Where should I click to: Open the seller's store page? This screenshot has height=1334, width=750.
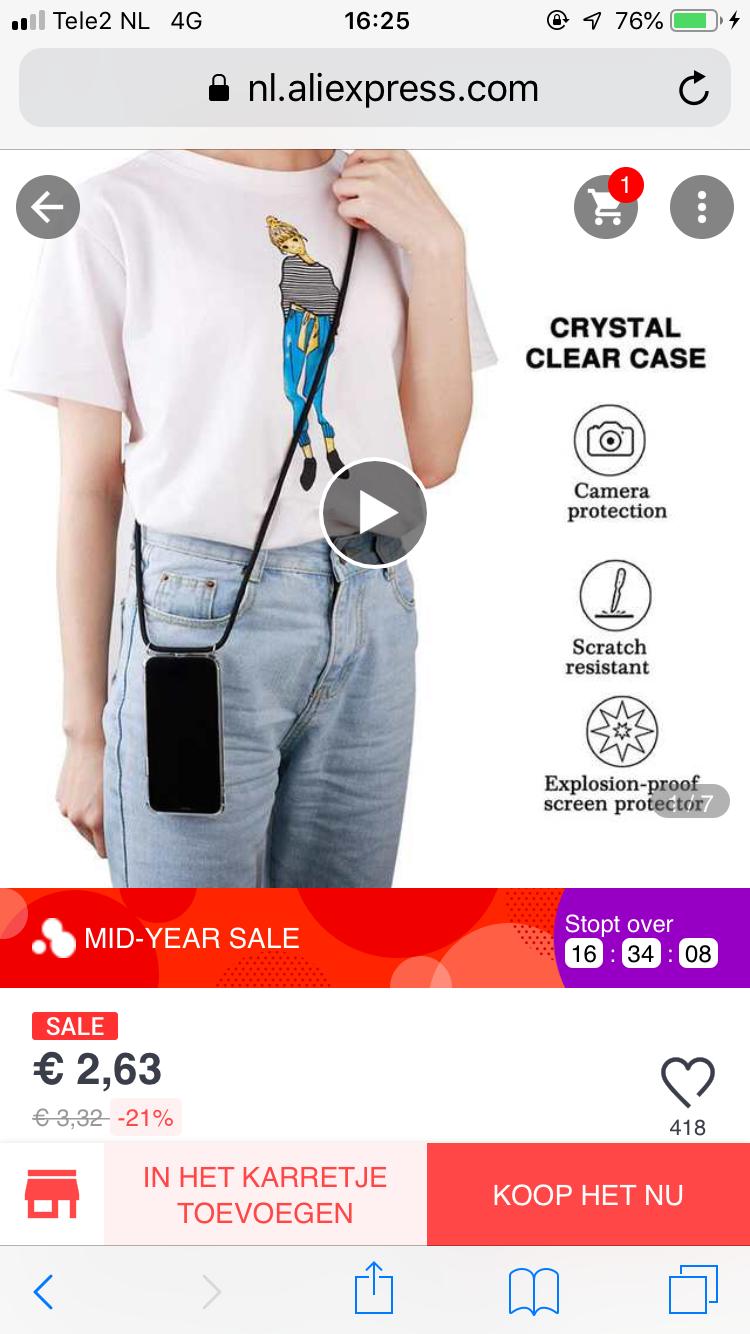point(51,1194)
